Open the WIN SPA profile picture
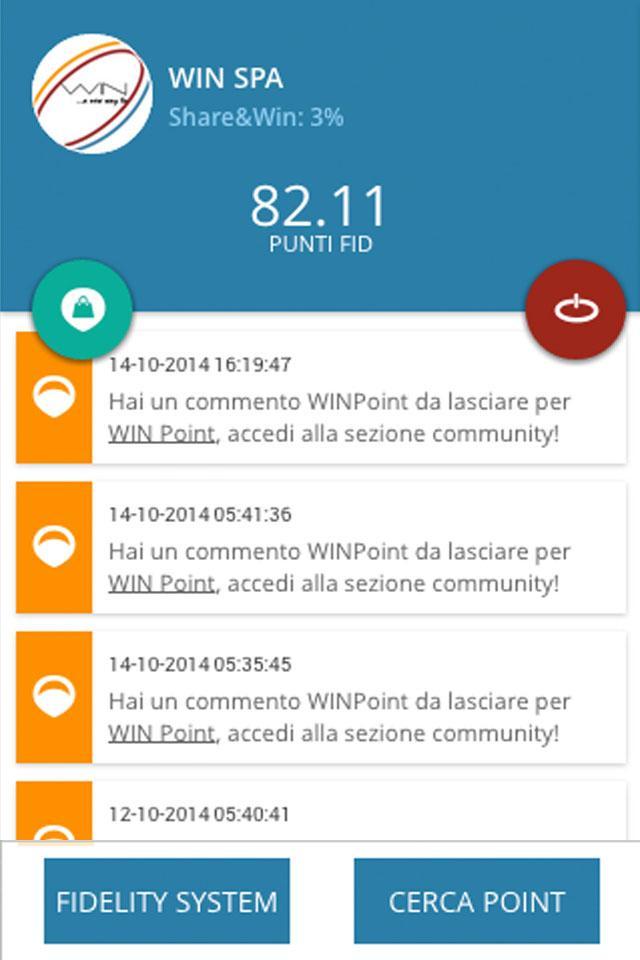This screenshot has height=960, width=640. pos(92,94)
